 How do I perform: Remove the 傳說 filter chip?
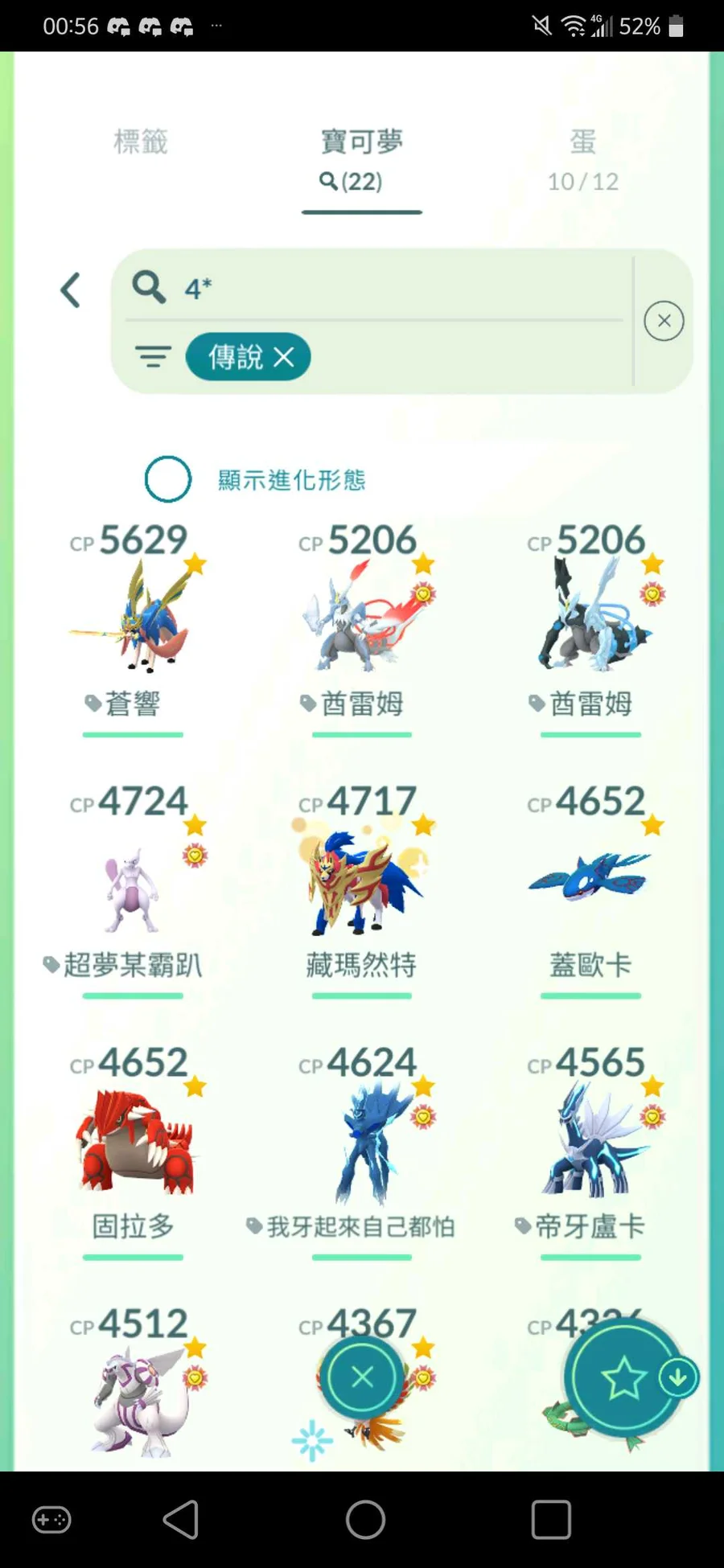pyautogui.click(x=284, y=357)
